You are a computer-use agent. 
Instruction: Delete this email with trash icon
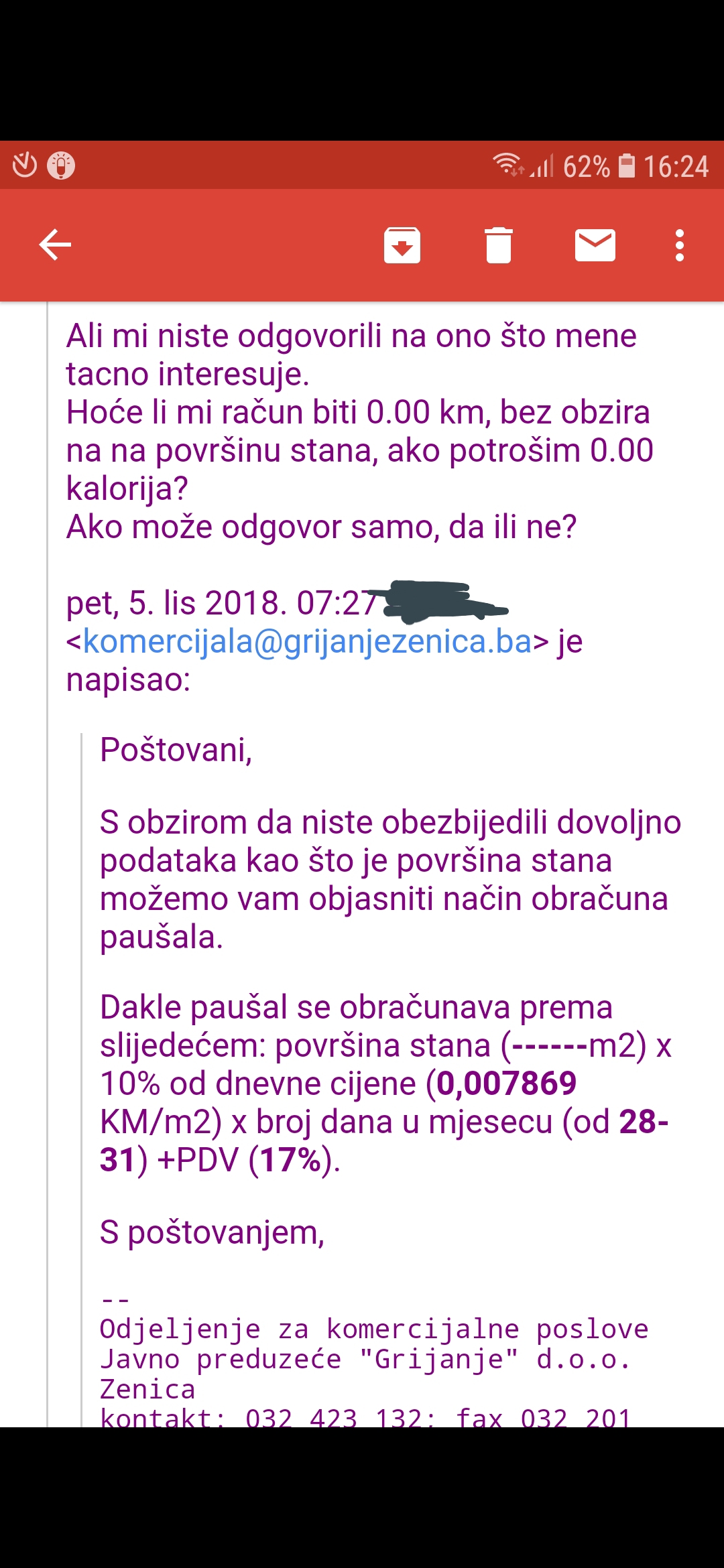pos(499,245)
